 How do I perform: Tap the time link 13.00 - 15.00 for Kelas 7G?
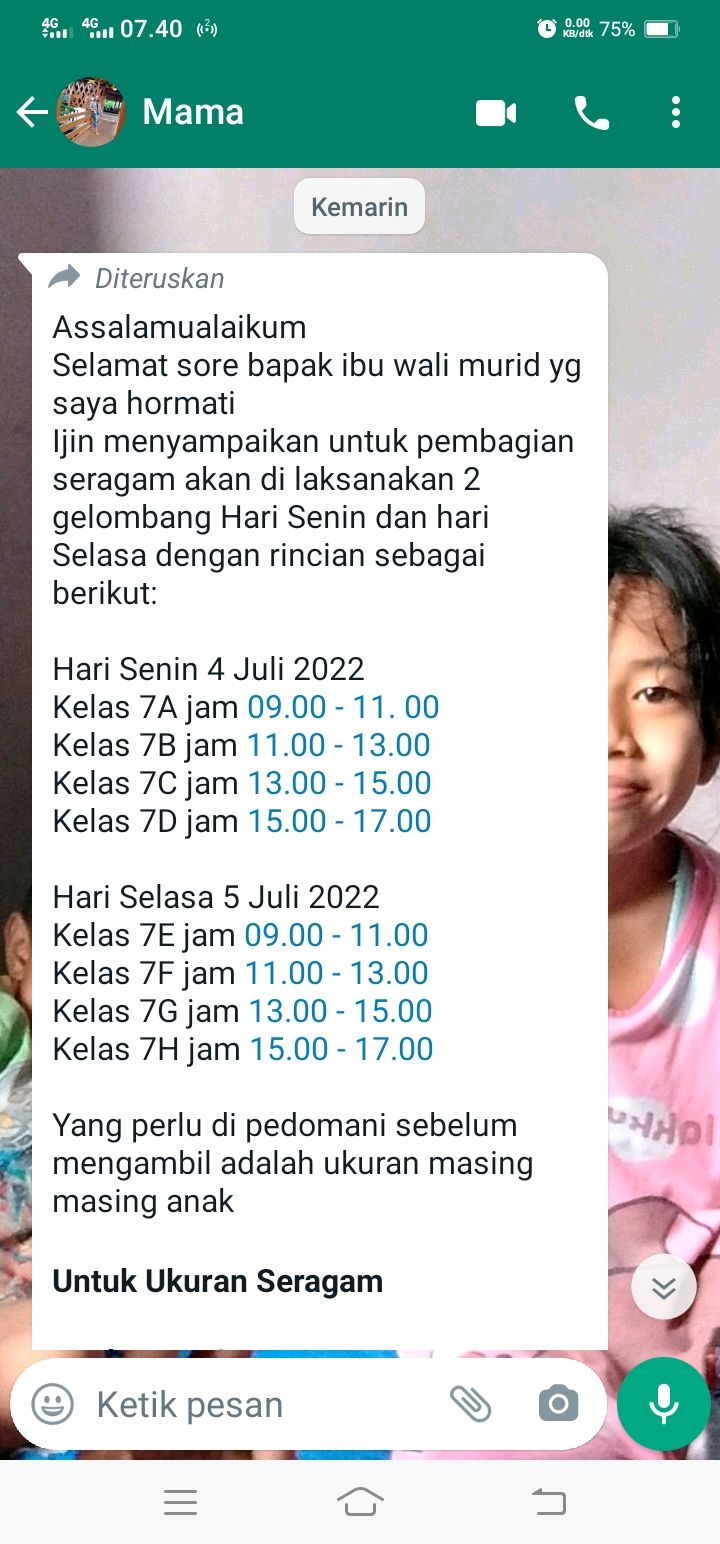[340, 1011]
